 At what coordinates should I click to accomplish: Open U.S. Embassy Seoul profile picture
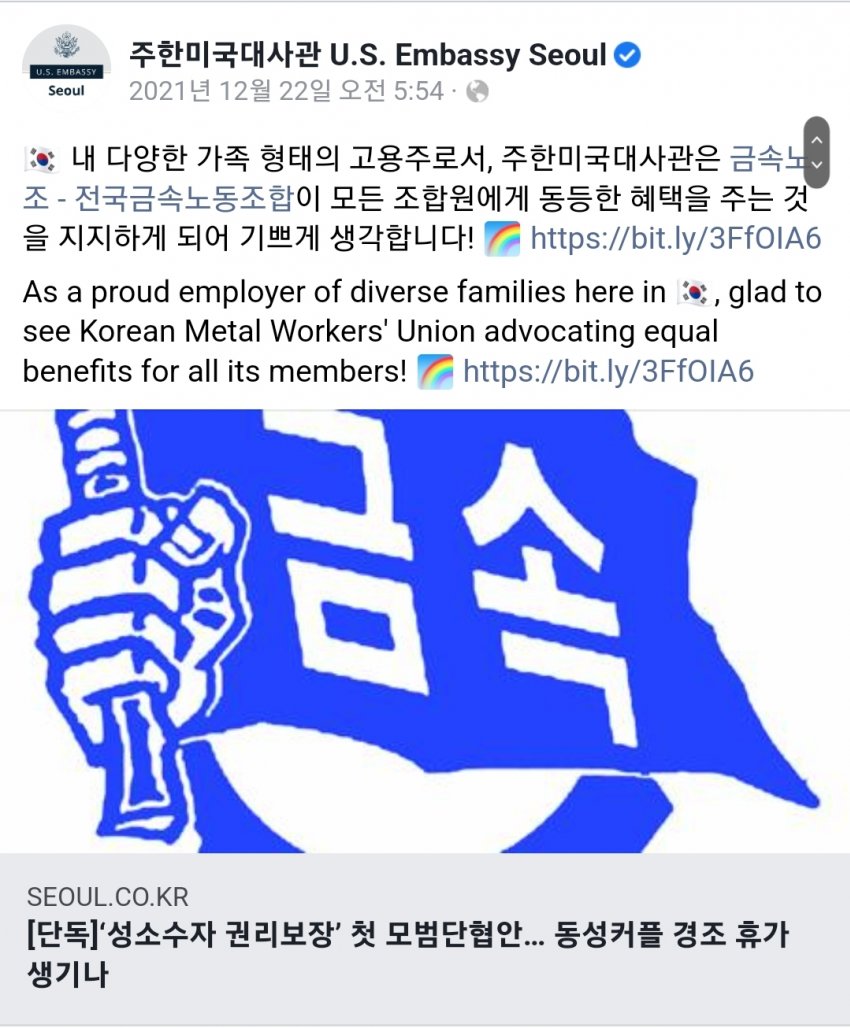tap(66, 67)
